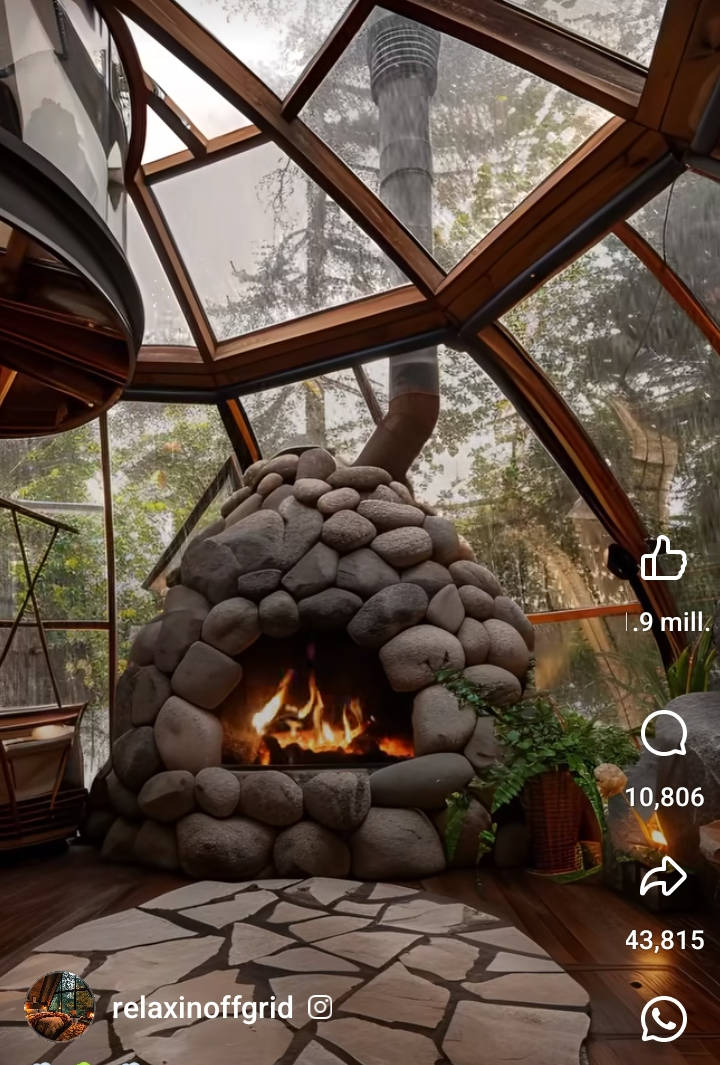Open the 1.9 mill. likes list

(x=665, y=620)
